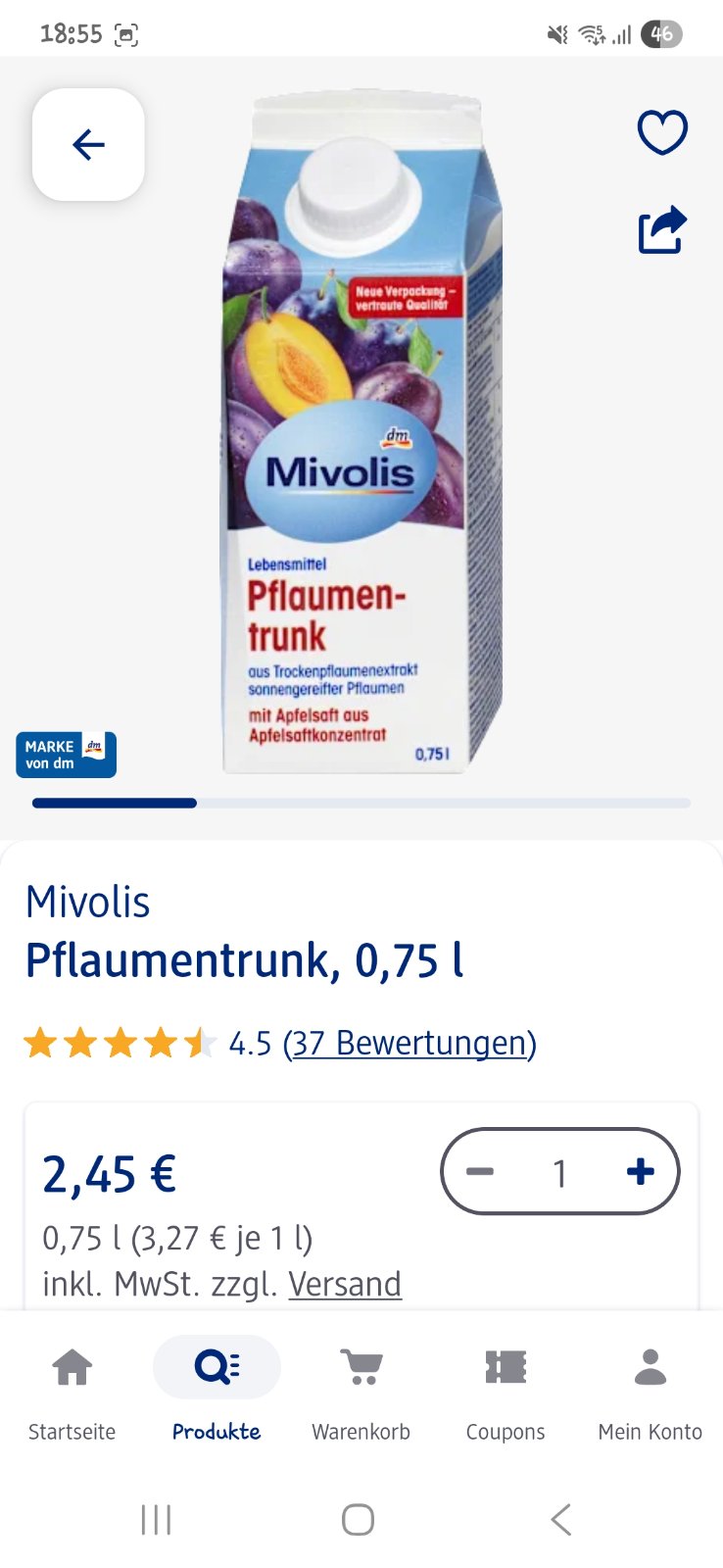Increase quantity with the plus button
Image resolution: width=723 pixels, height=1568 pixels.
640,1172
